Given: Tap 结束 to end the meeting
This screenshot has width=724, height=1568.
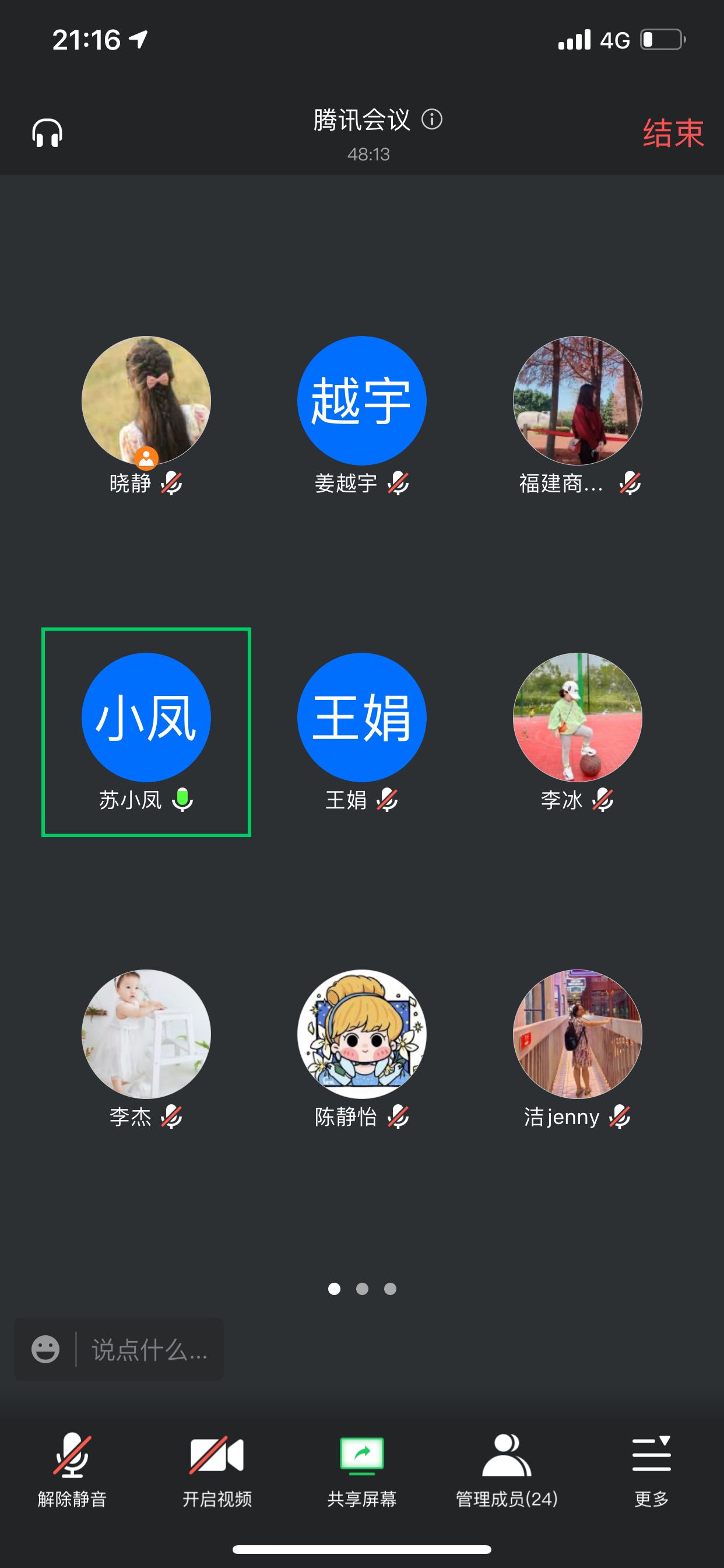Looking at the screenshot, I should coord(673,132).
